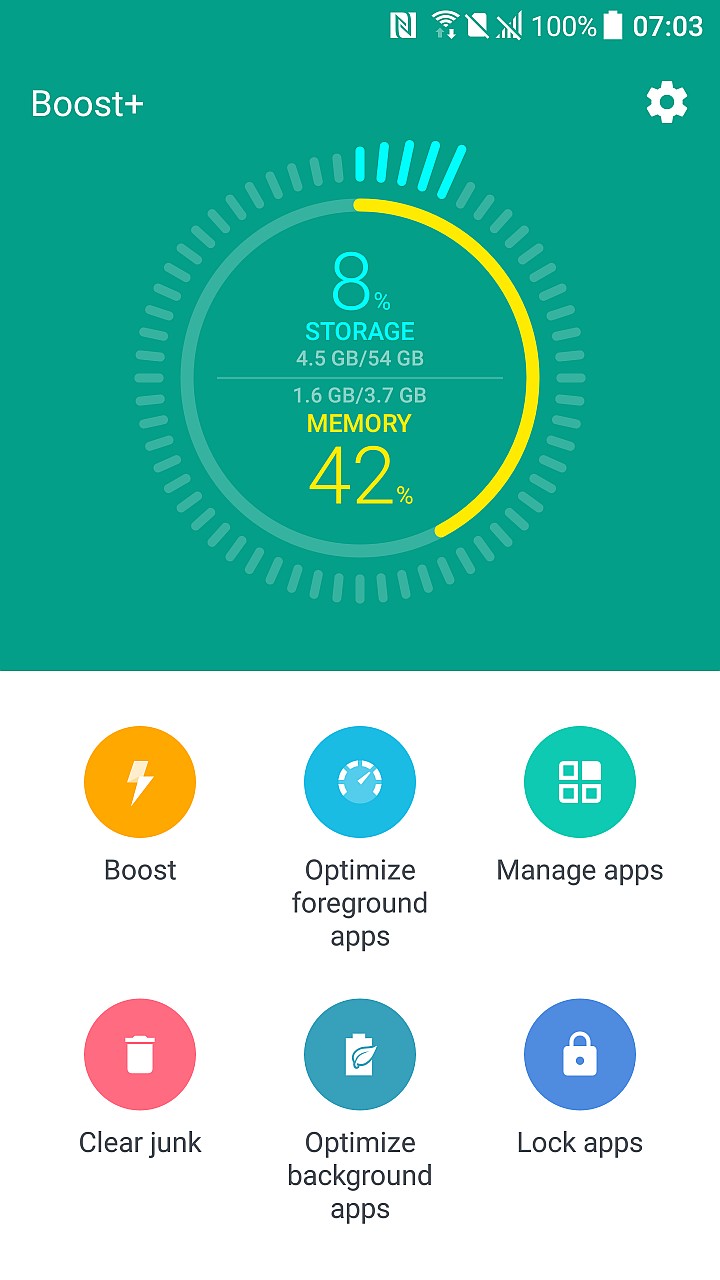The image size is (720, 1280).
Task: Open the Boost+ settings gear
Action: point(667,103)
